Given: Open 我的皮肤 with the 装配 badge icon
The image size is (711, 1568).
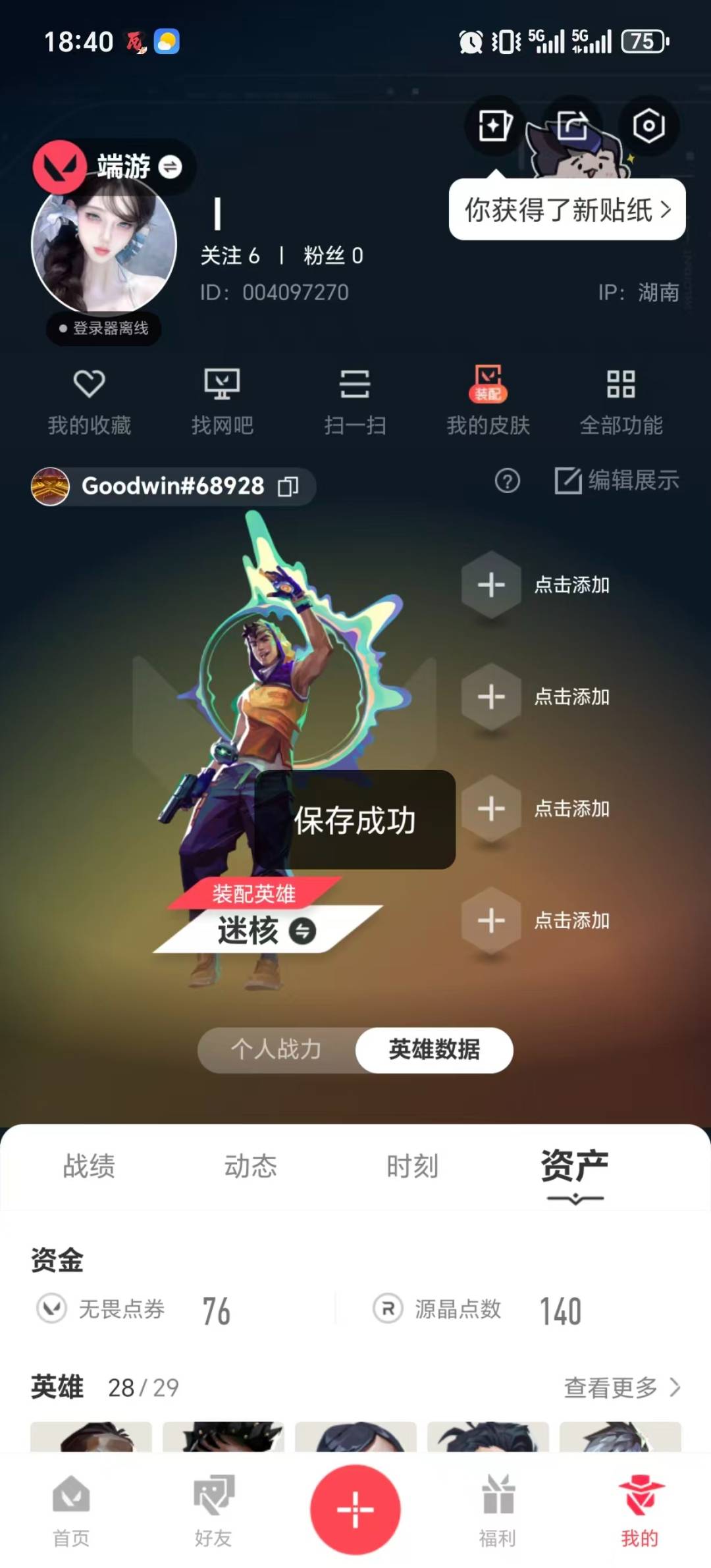Looking at the screenshot, I should pyautogui.click(x=488, y=400).
